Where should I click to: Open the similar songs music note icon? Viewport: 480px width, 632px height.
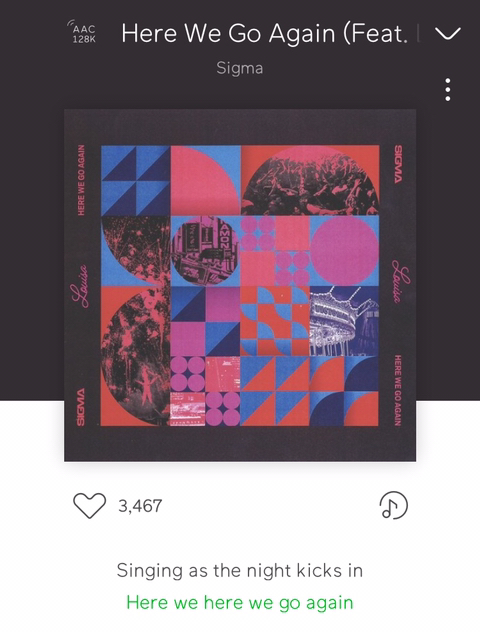[x=394, y=505]
